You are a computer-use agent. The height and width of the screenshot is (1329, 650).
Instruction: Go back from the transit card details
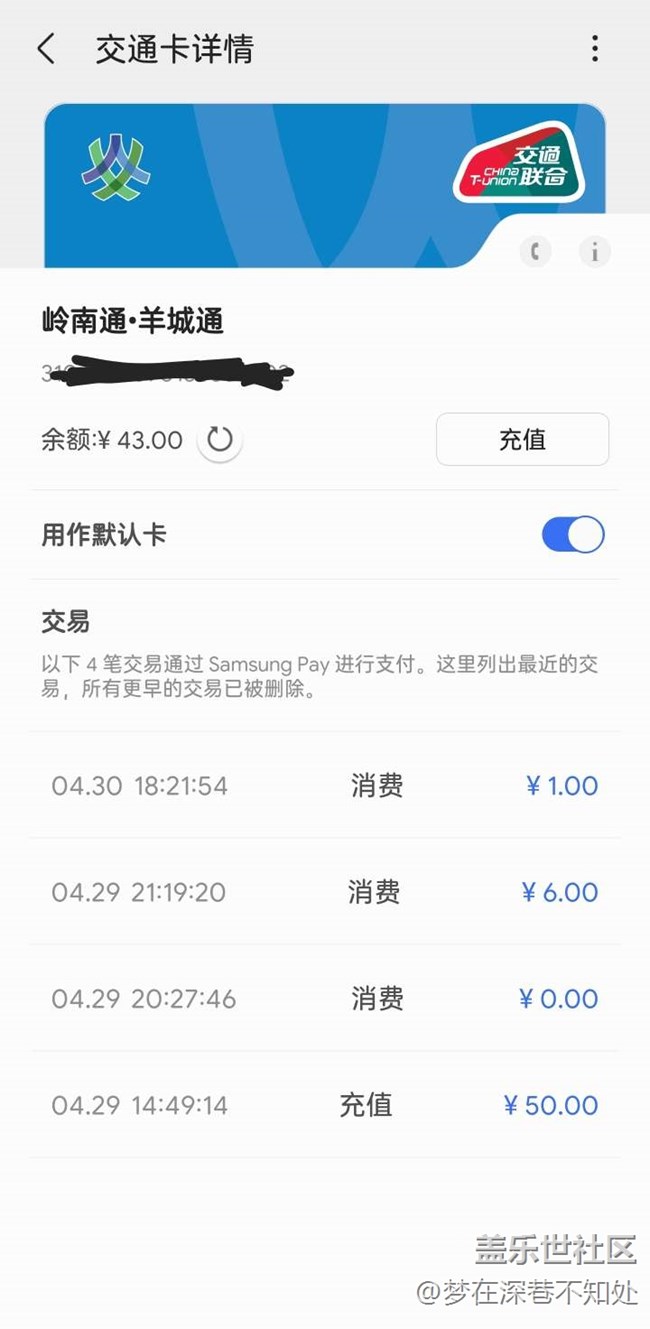tap(46, 49)
